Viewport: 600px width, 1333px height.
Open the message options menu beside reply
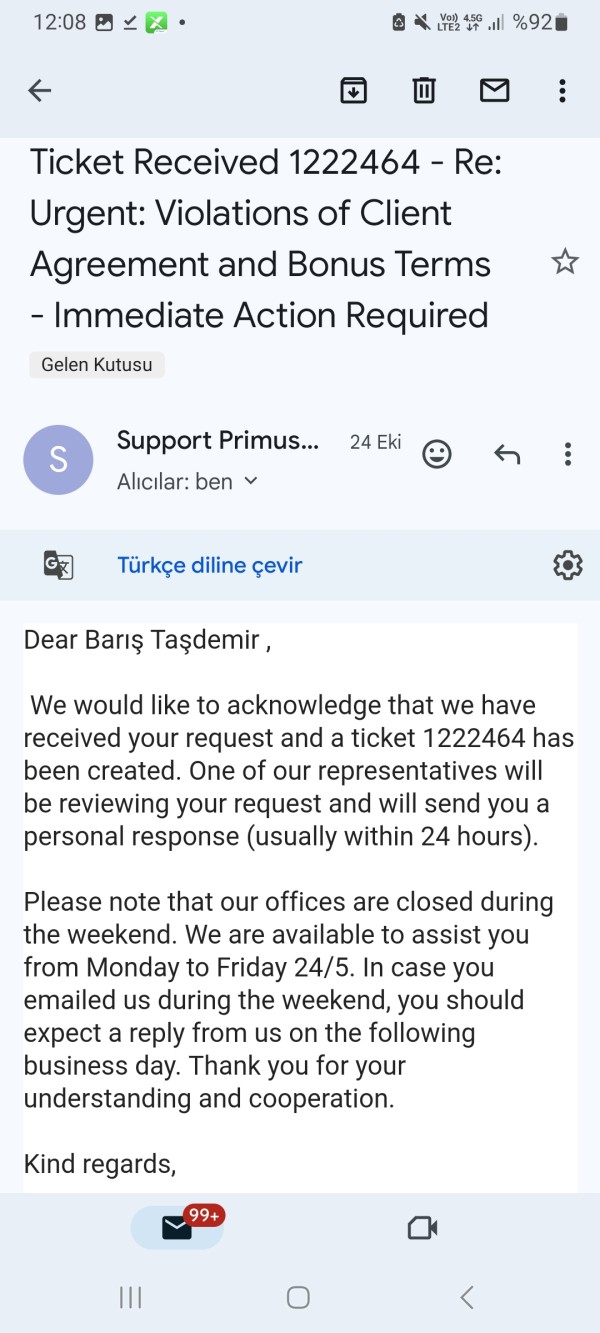pyautogui.click(x=567, y=454)
